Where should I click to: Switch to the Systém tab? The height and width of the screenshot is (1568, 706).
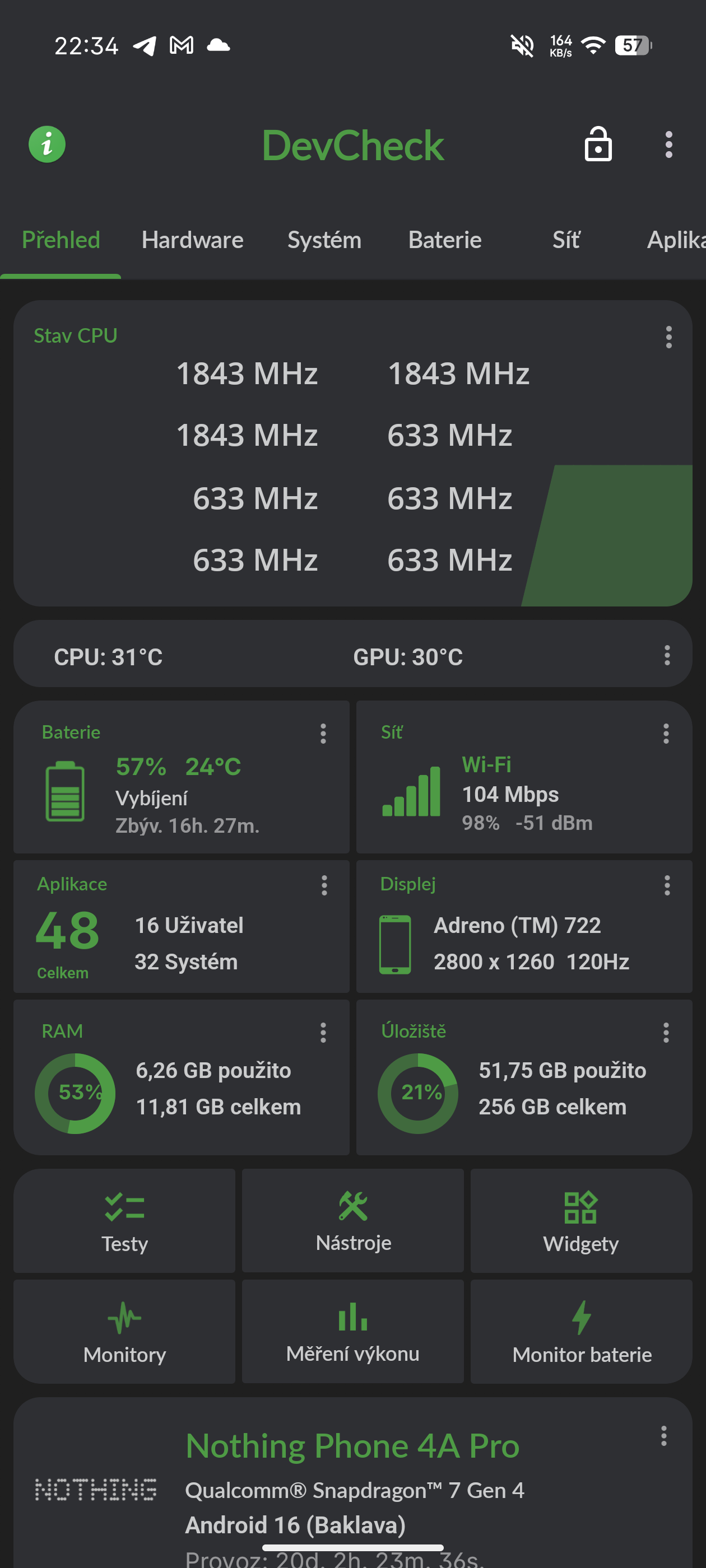tap(323, 240)
